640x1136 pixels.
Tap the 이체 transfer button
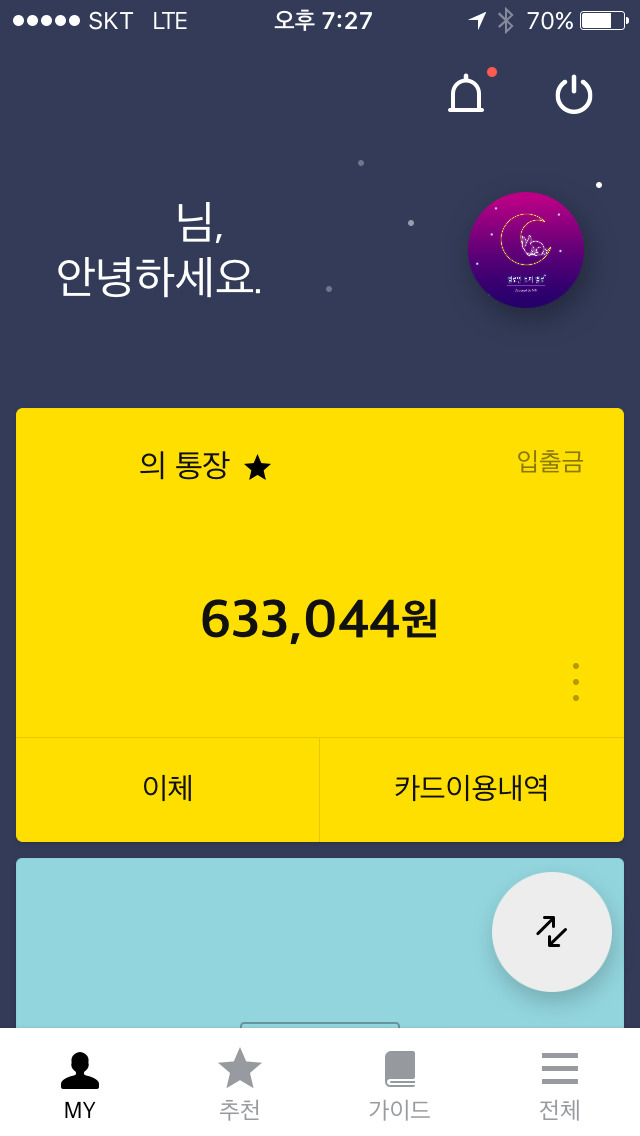pyautogui.click(x=168, y=788)
